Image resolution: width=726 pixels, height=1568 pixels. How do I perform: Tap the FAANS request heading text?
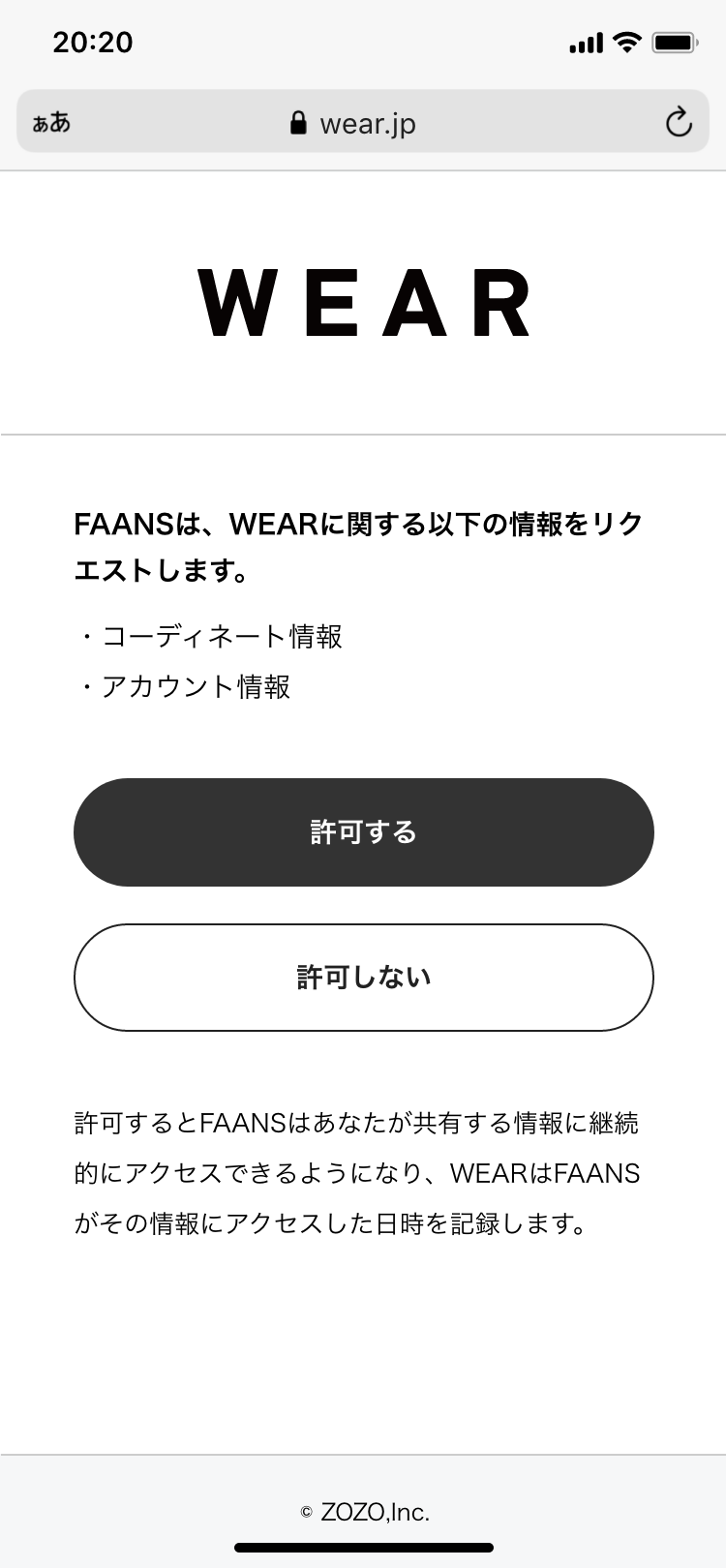[363, 547]
